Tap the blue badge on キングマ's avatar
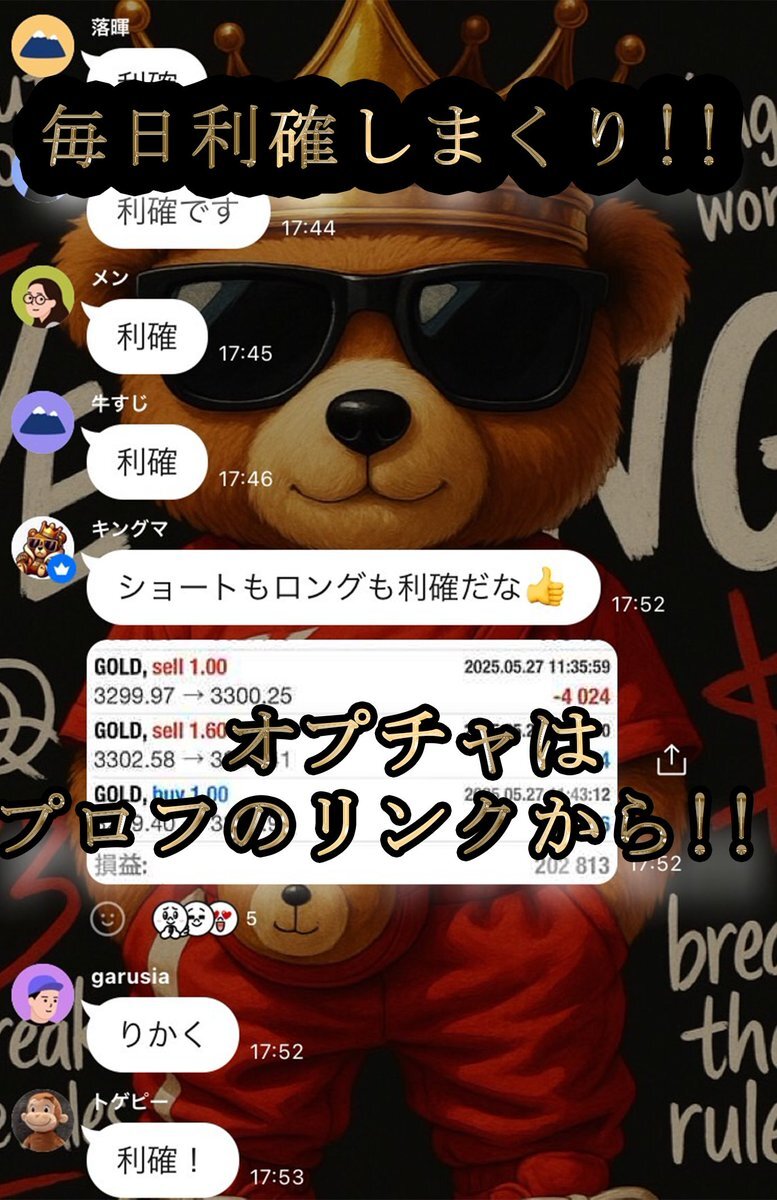 (x=62, y=569)
